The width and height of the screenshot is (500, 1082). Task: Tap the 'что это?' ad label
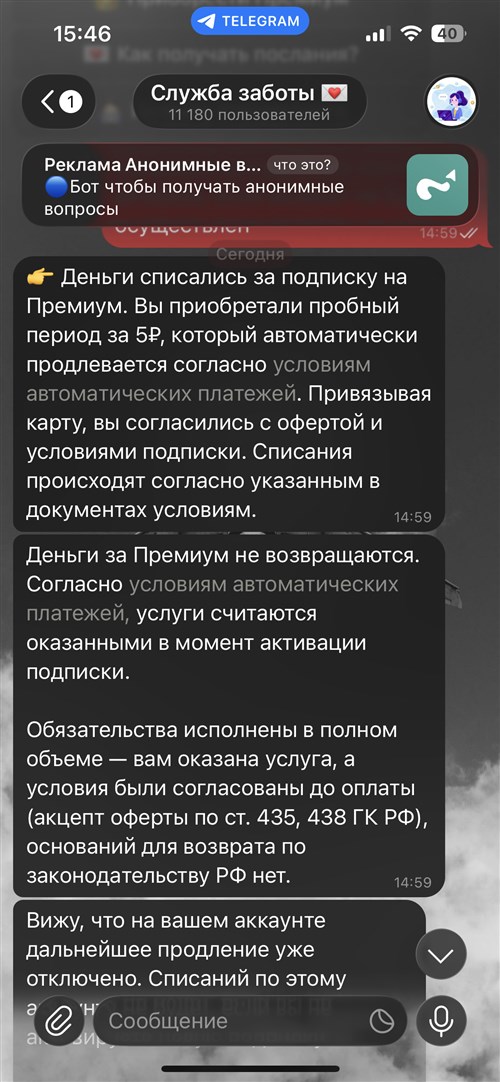302,165
